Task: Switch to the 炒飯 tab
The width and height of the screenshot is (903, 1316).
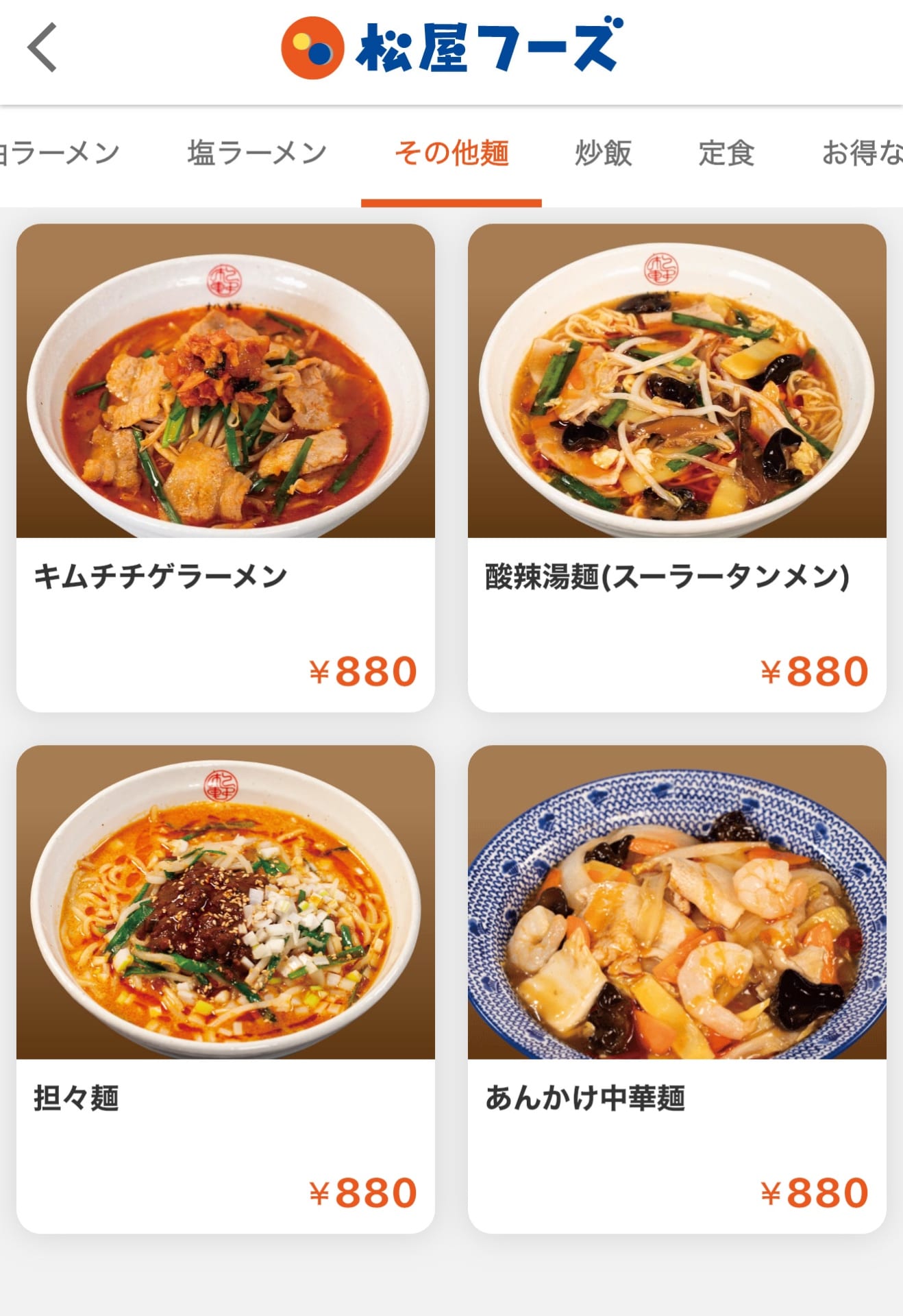Action: tap(603, 153)
